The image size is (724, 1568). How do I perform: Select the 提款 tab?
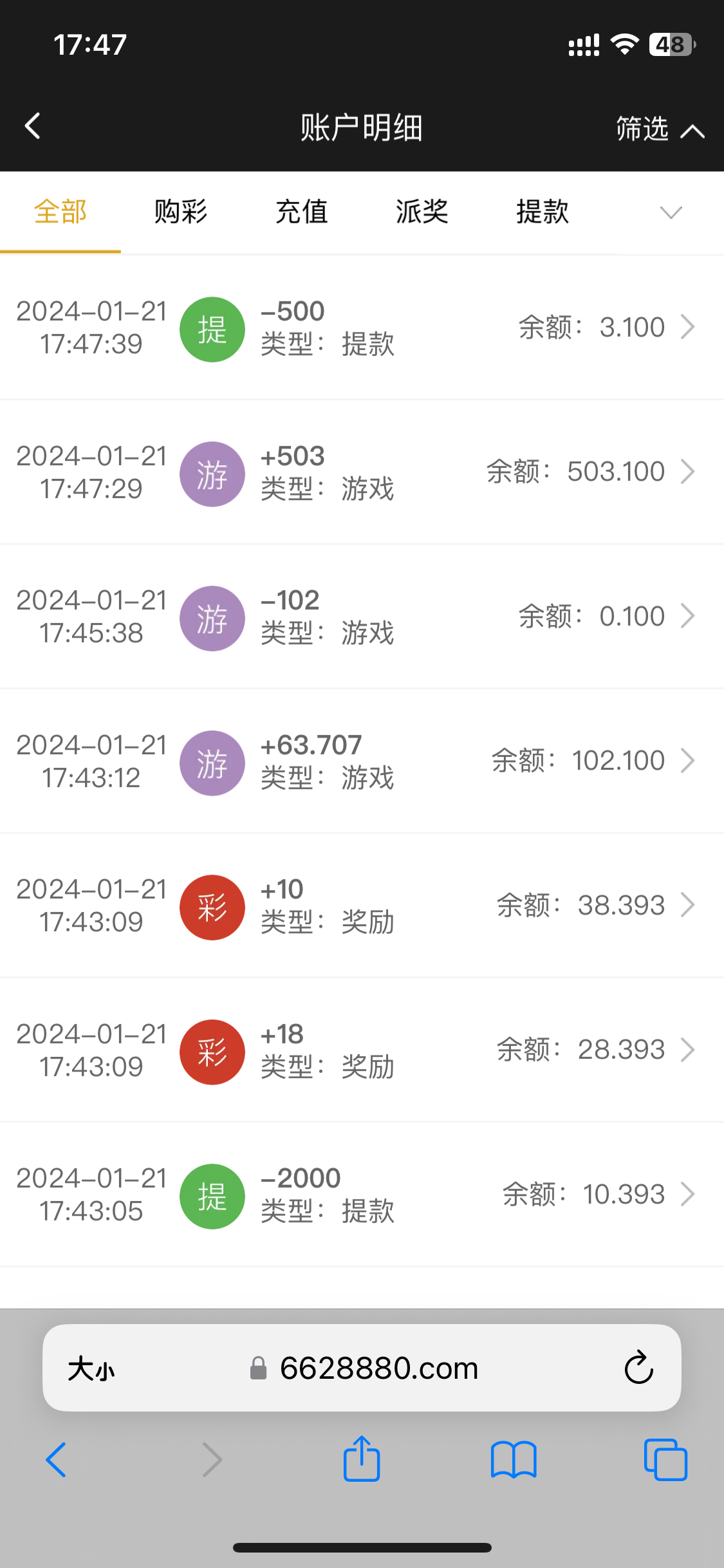[x=541, y=212]
